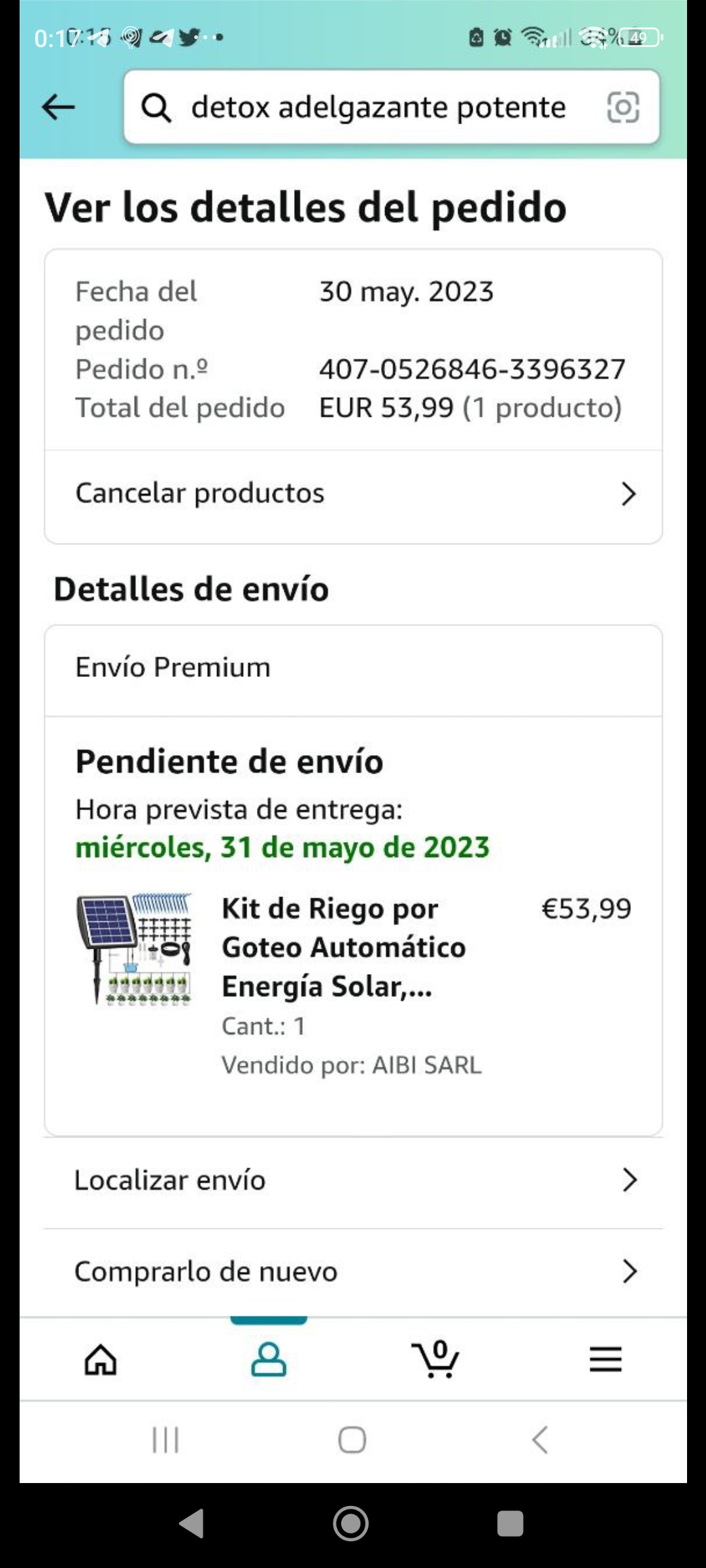706x1568 pixels.
Task: Select Localizar envío to track shipment
Action: 353,1180
